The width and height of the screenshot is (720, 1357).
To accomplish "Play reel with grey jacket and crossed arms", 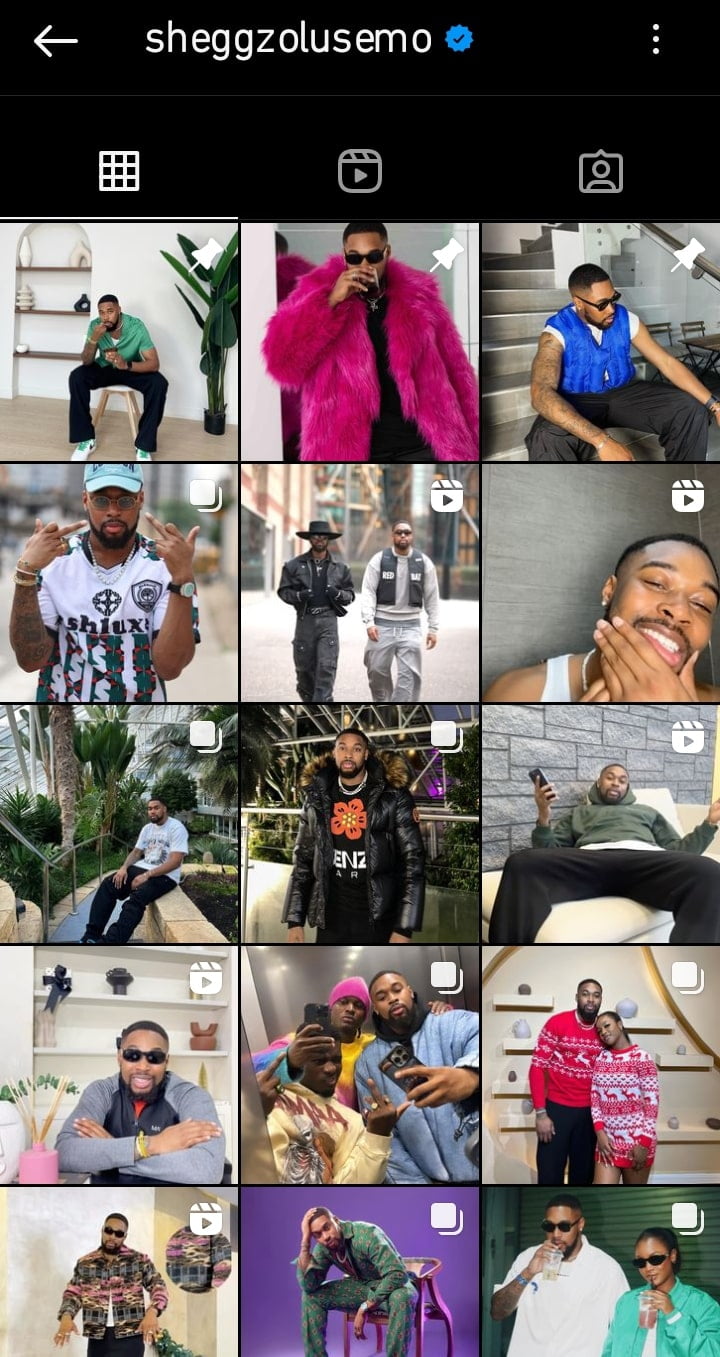I will 118,1065.
